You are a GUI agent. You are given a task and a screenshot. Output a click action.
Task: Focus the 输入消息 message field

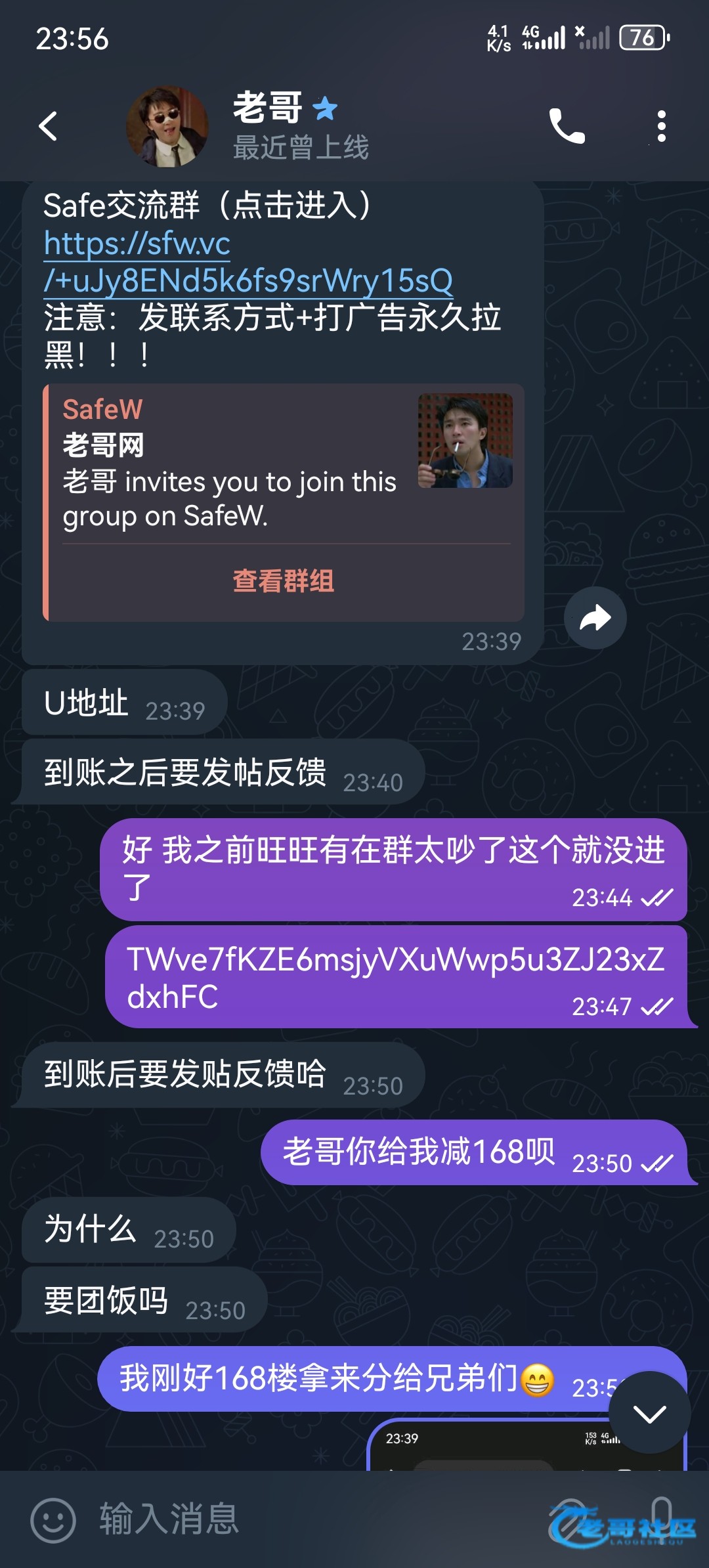tap(295, 1519)
